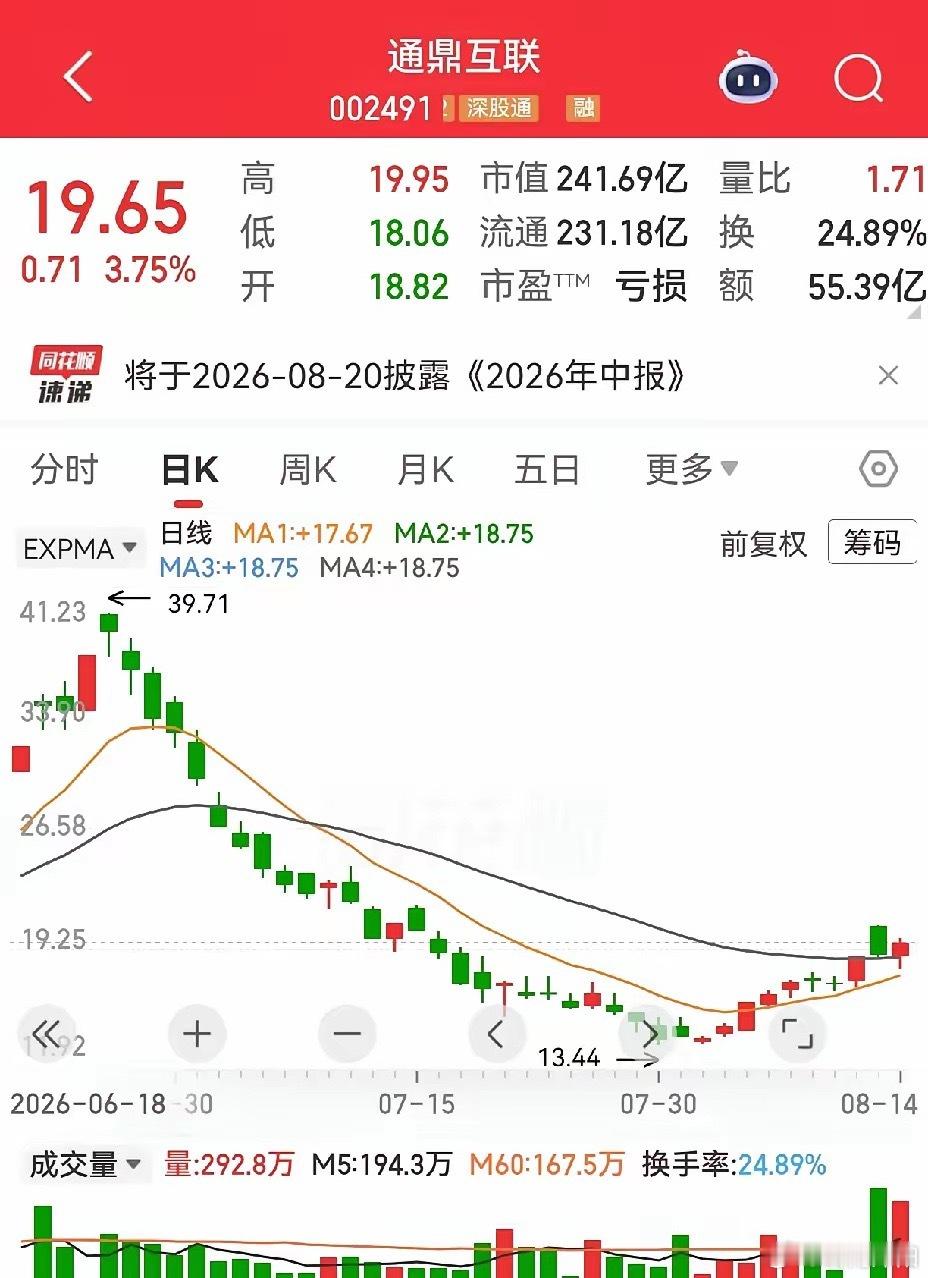Expand chart to fullscreen

[797, 1034]
